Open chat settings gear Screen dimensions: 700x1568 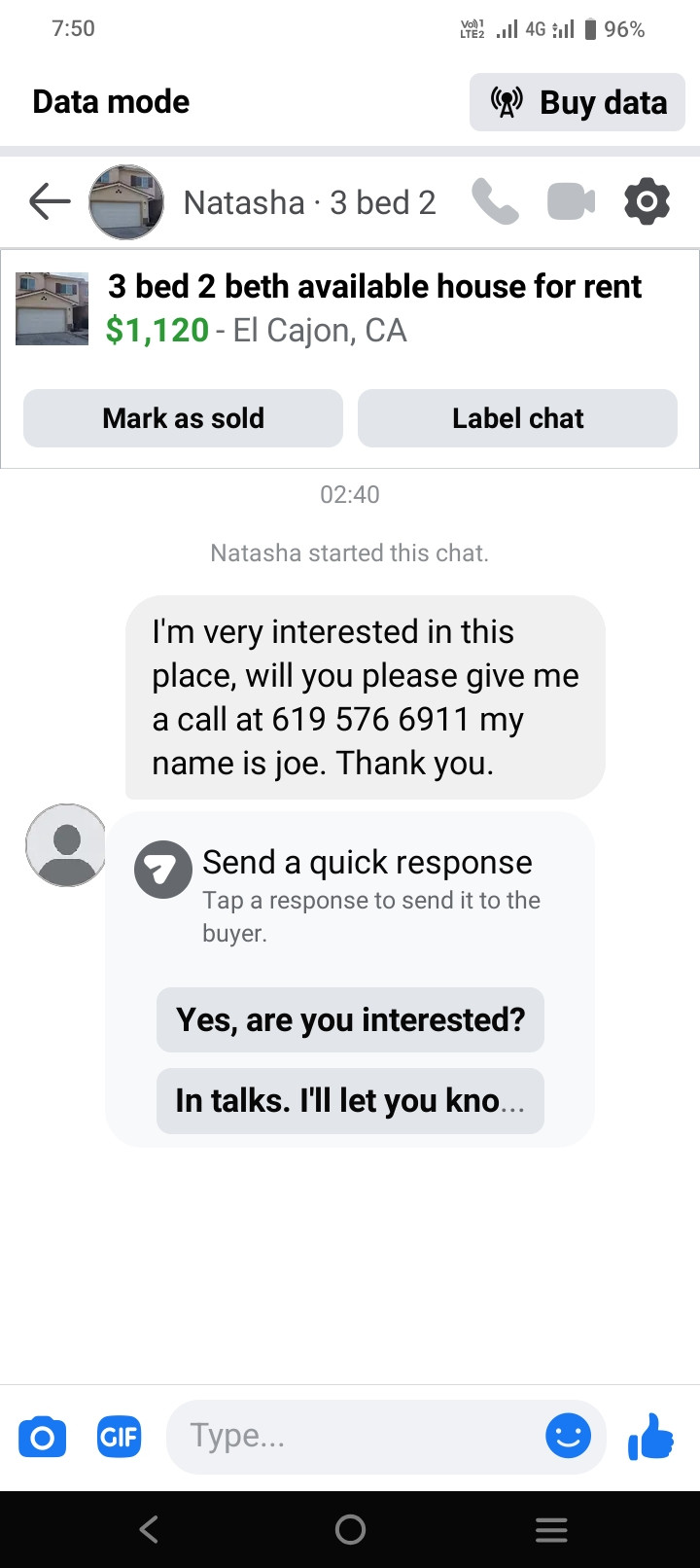pos(647,202)
